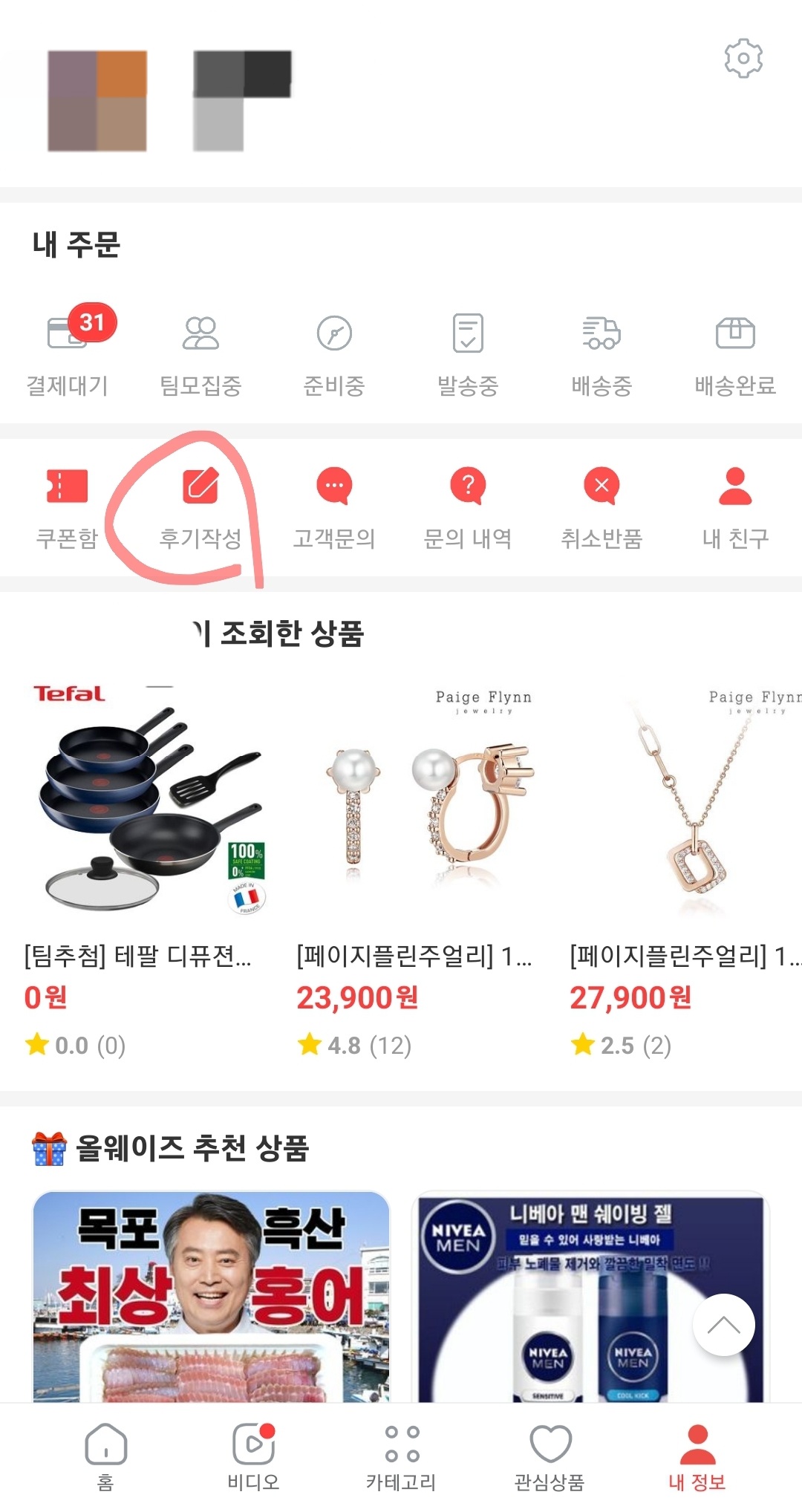
Task: Open 준비중 preparing orders
Action: pos(335,349)
